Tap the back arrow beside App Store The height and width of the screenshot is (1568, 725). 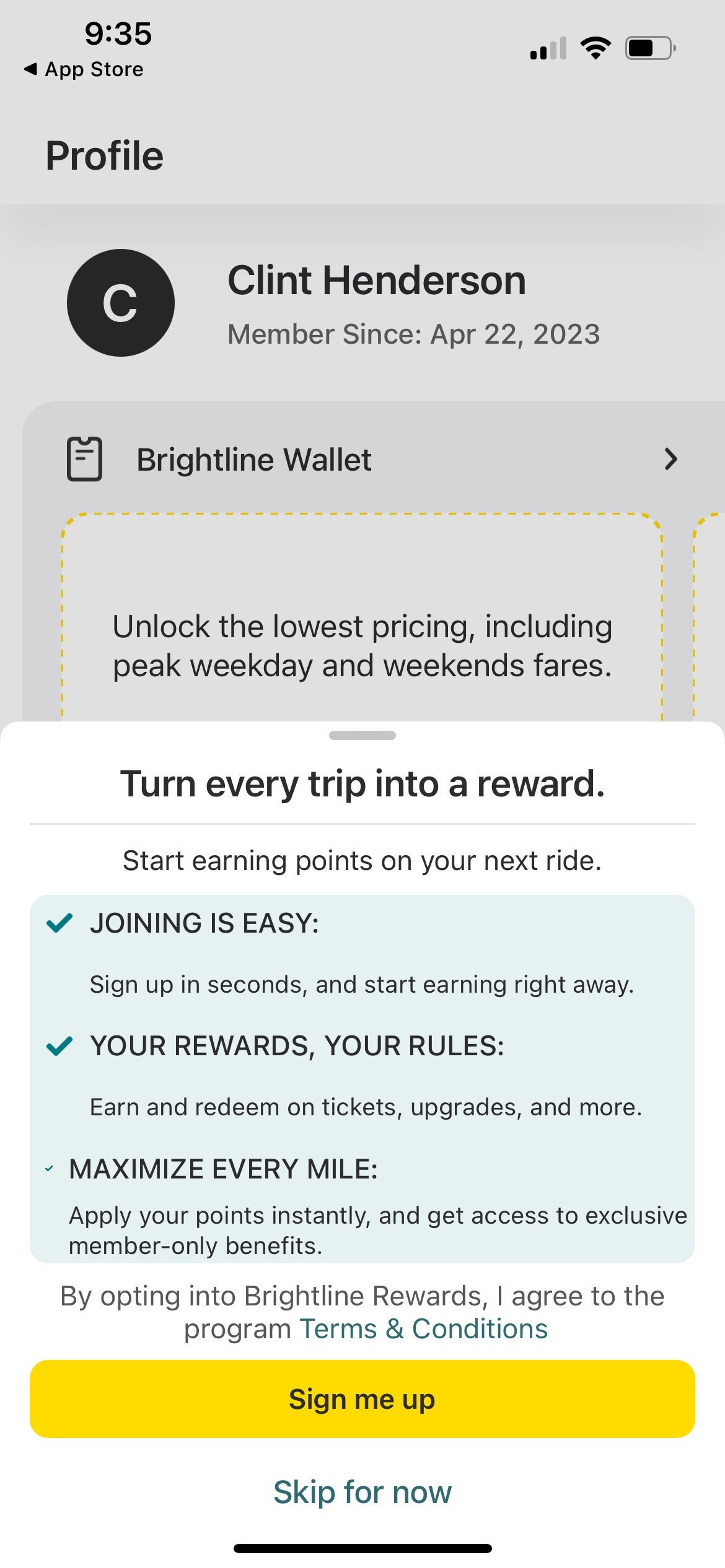point(30,69)
